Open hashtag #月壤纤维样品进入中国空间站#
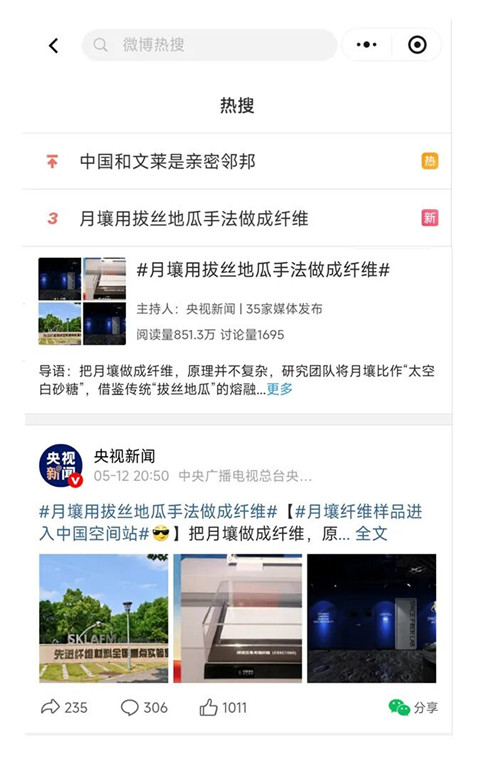 (x=231, y=523)
